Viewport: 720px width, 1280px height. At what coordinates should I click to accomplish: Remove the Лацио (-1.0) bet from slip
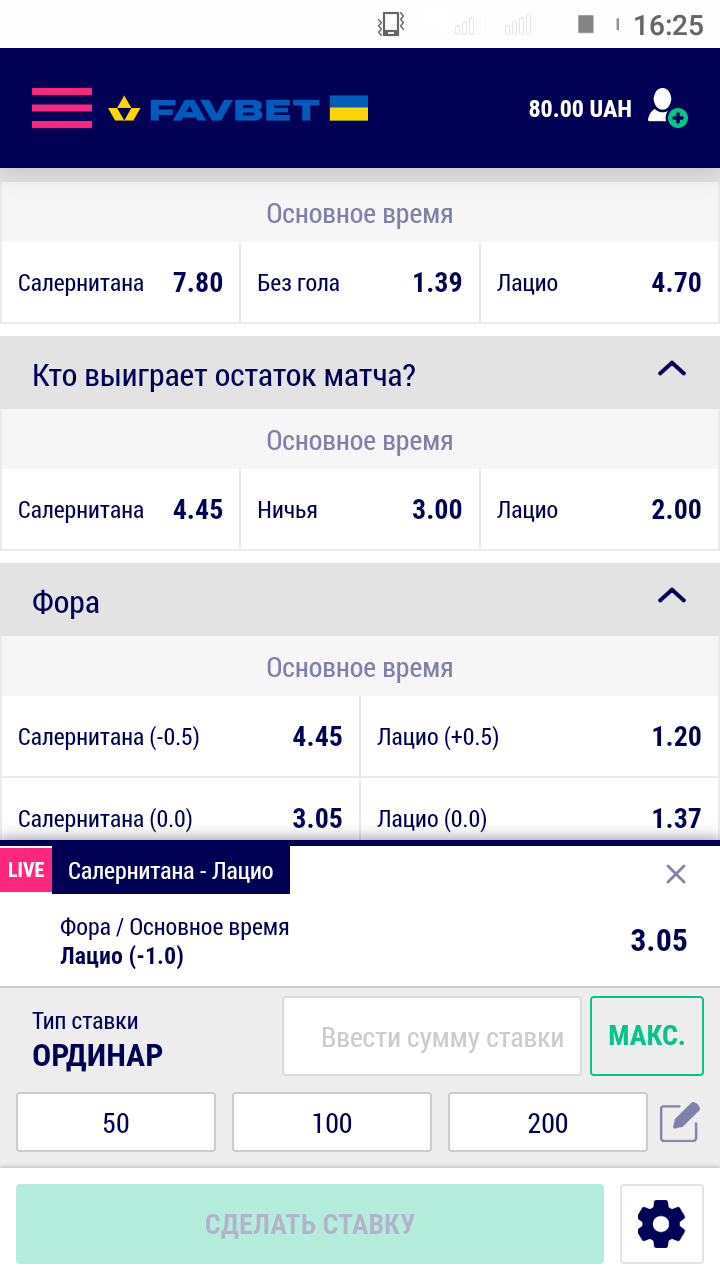676,874
